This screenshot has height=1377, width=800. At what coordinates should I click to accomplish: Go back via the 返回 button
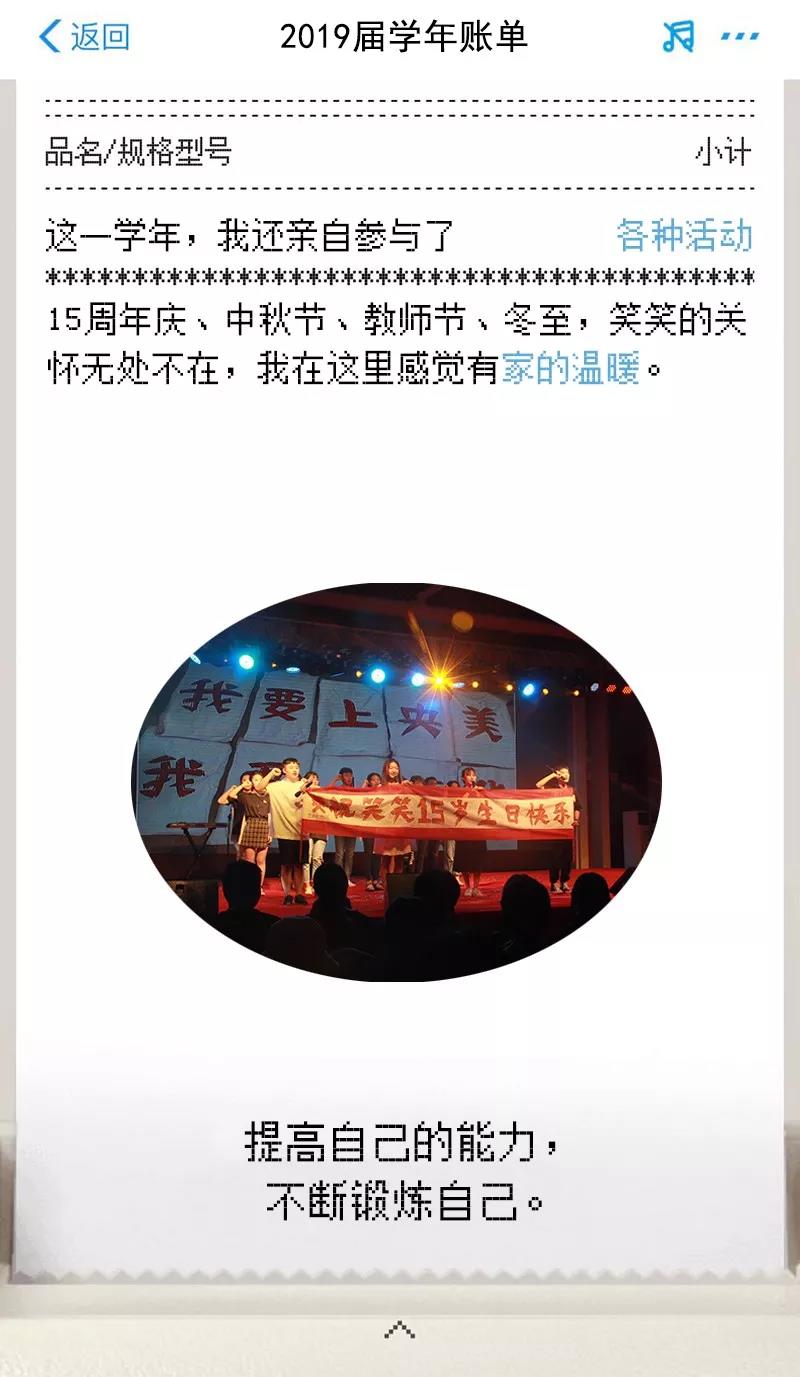point(84,37)
